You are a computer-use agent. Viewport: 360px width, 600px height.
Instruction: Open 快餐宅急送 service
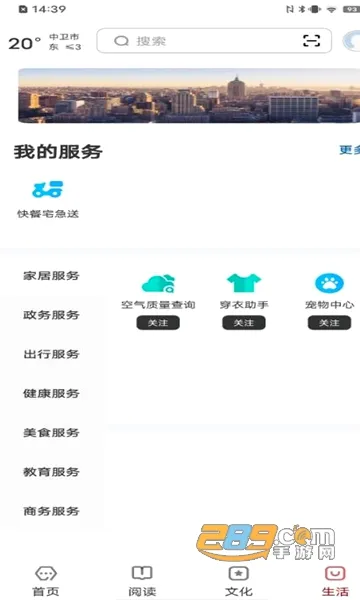pyautogui.click(x=48, y=199)
